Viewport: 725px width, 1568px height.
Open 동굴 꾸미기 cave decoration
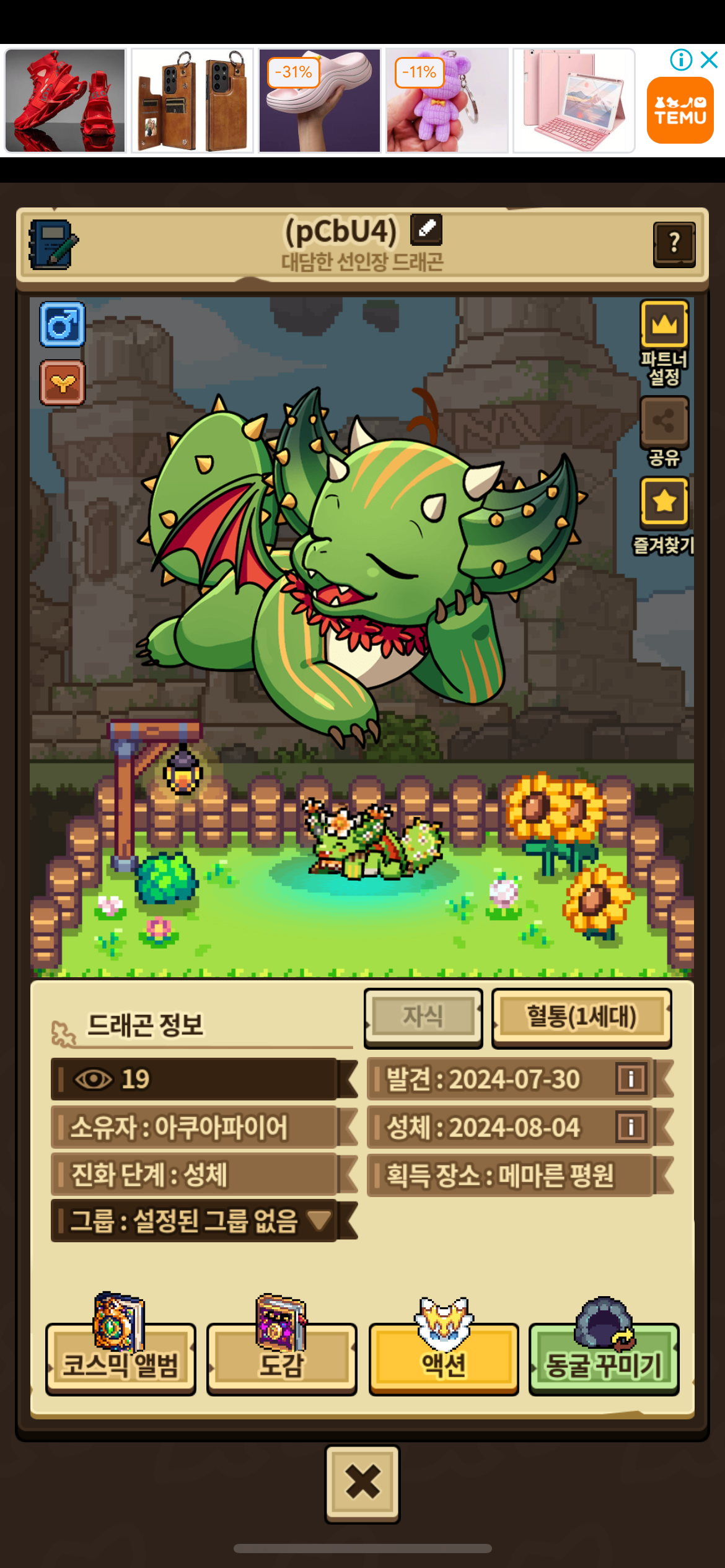[x=604, y=1359]
